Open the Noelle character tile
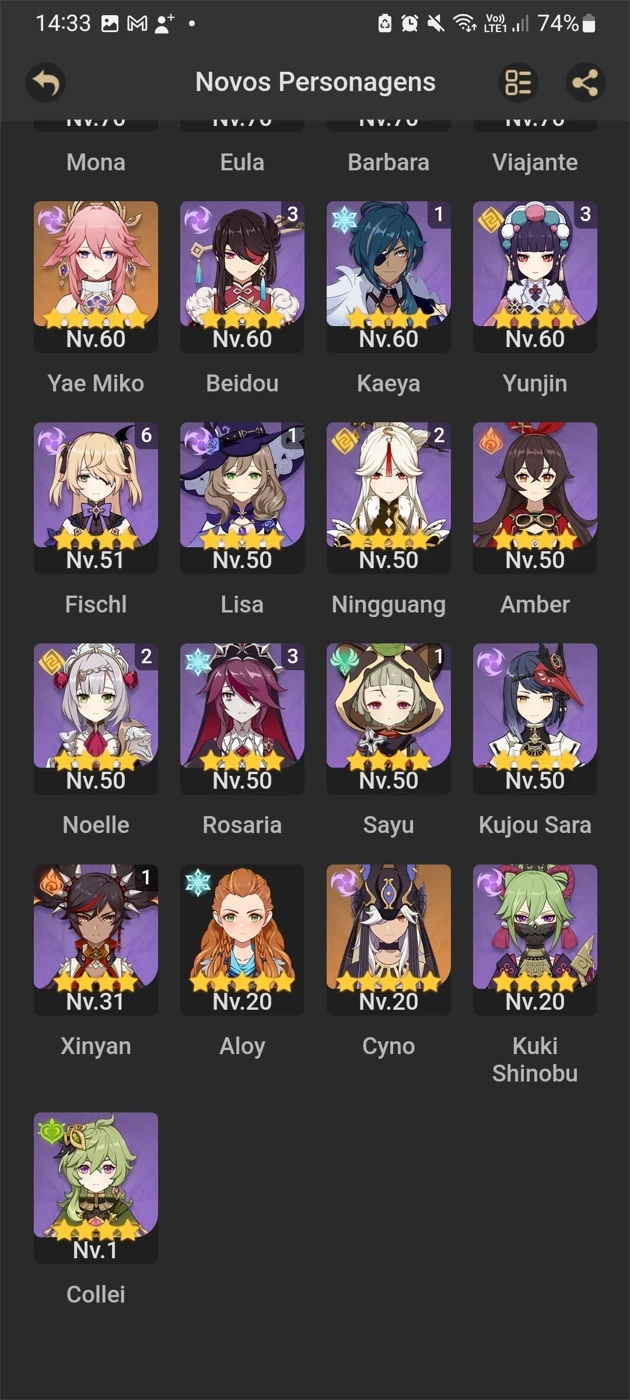The width and height of the screenshot is (630, 1400). coord(96,719)
